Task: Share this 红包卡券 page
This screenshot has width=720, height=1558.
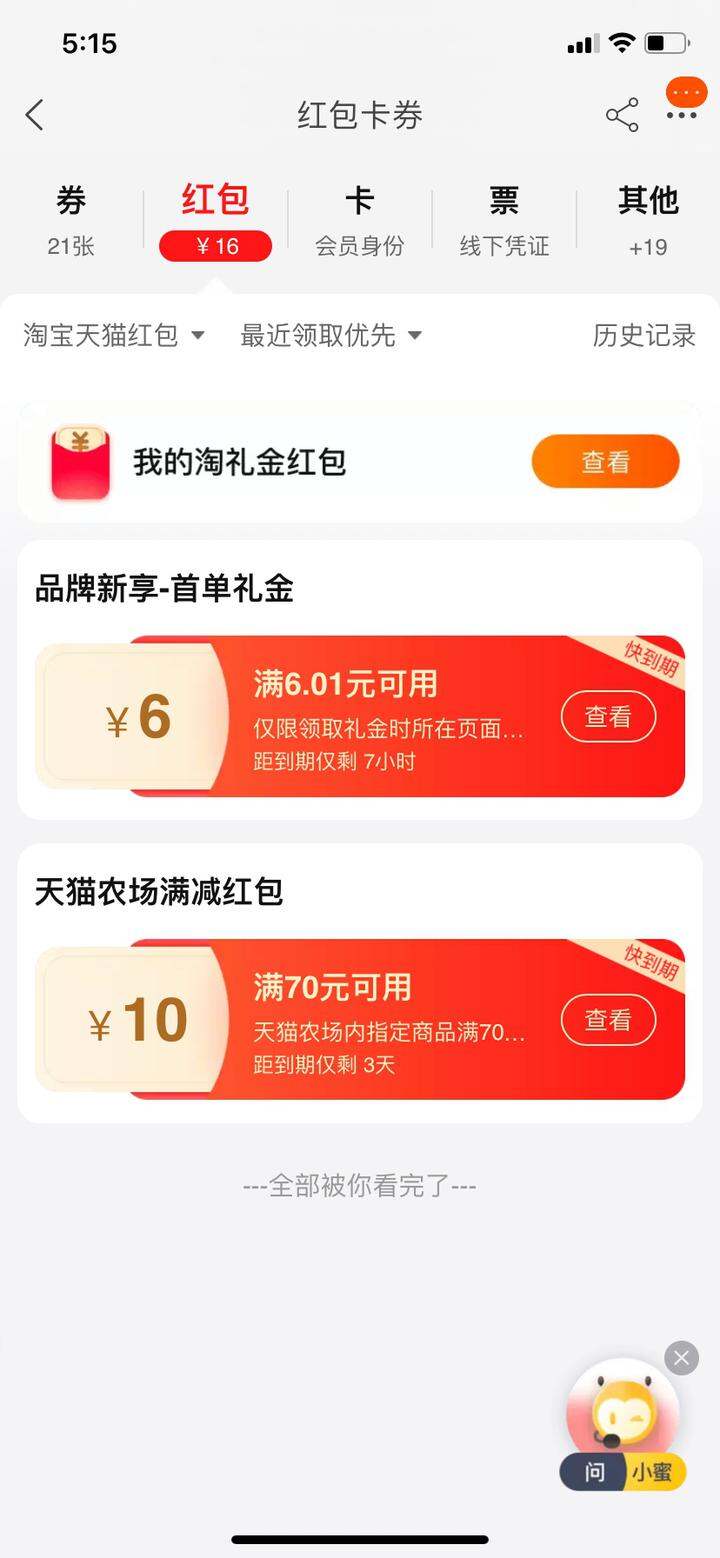Action: 622,115
